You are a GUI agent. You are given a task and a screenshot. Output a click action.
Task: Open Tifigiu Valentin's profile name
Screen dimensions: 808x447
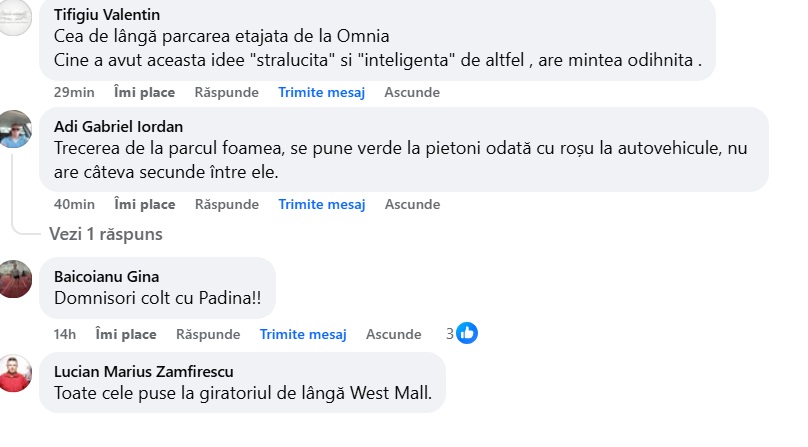point(106,15)
